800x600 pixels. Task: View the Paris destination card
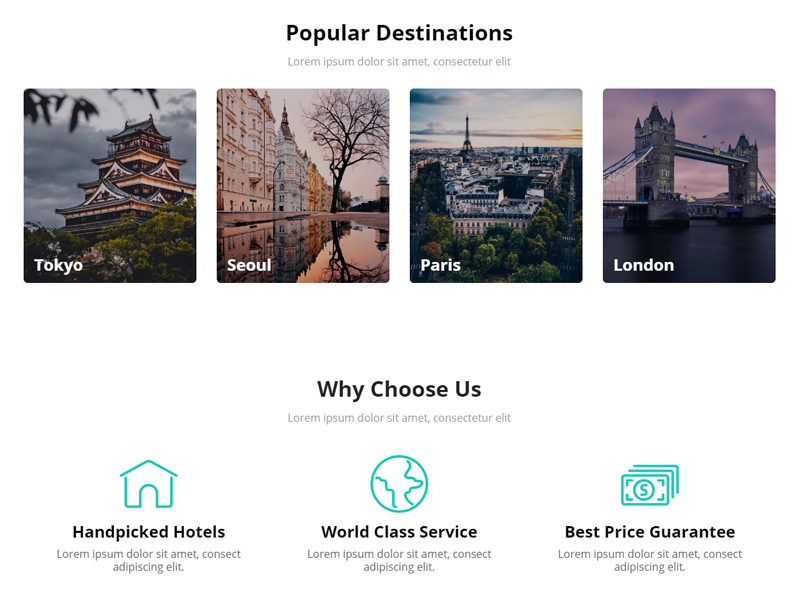coord(496,186)
